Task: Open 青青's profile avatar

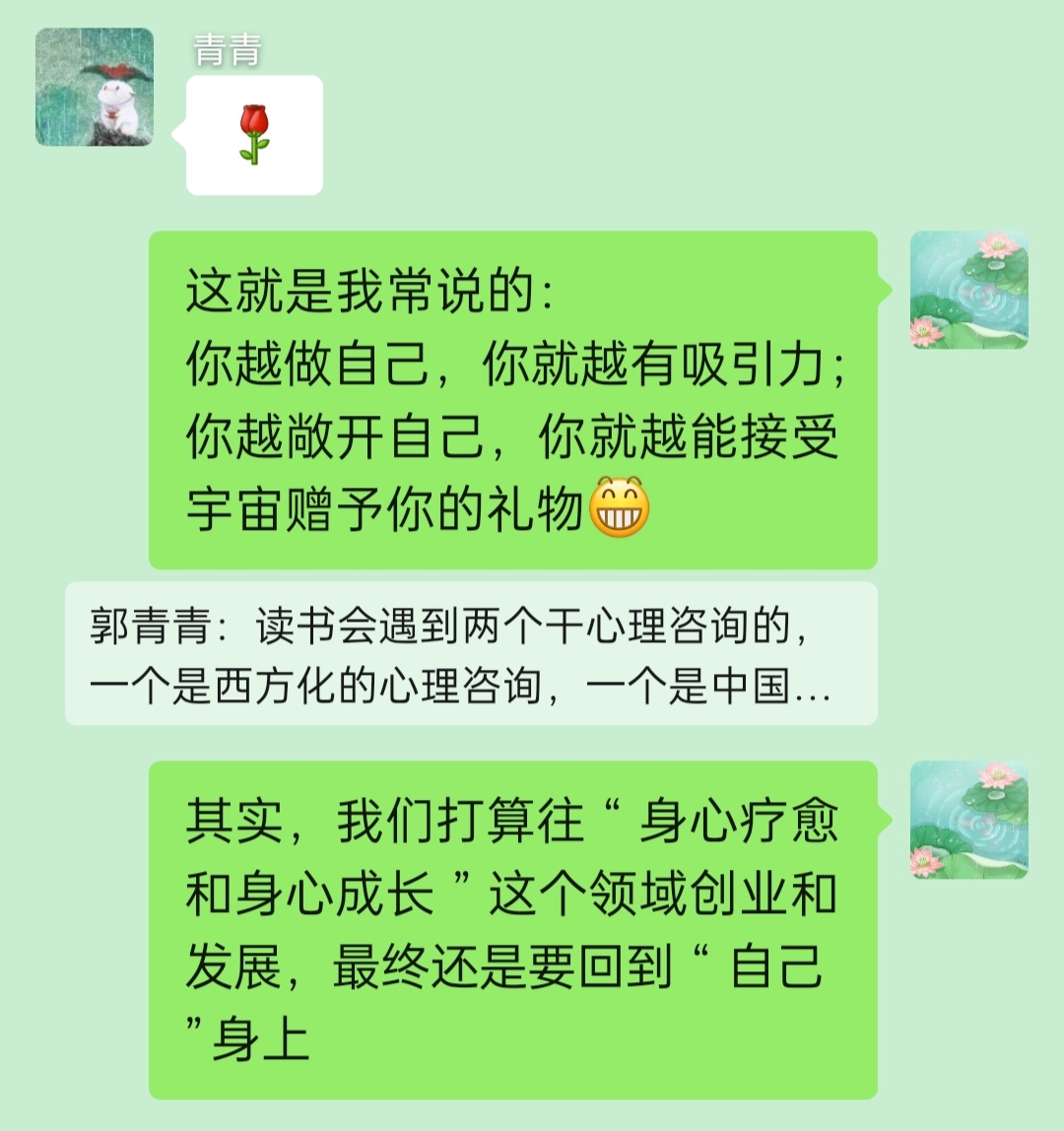Action: point(95,87)
